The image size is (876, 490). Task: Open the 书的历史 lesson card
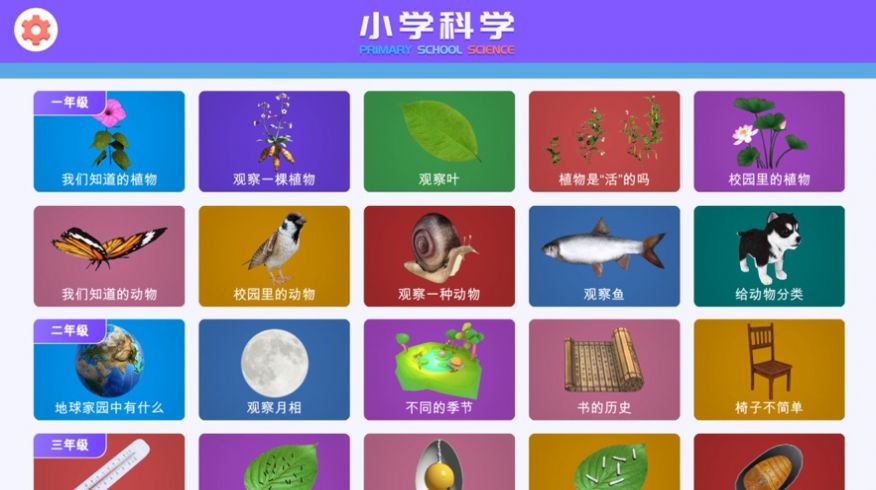click(604, 370)
